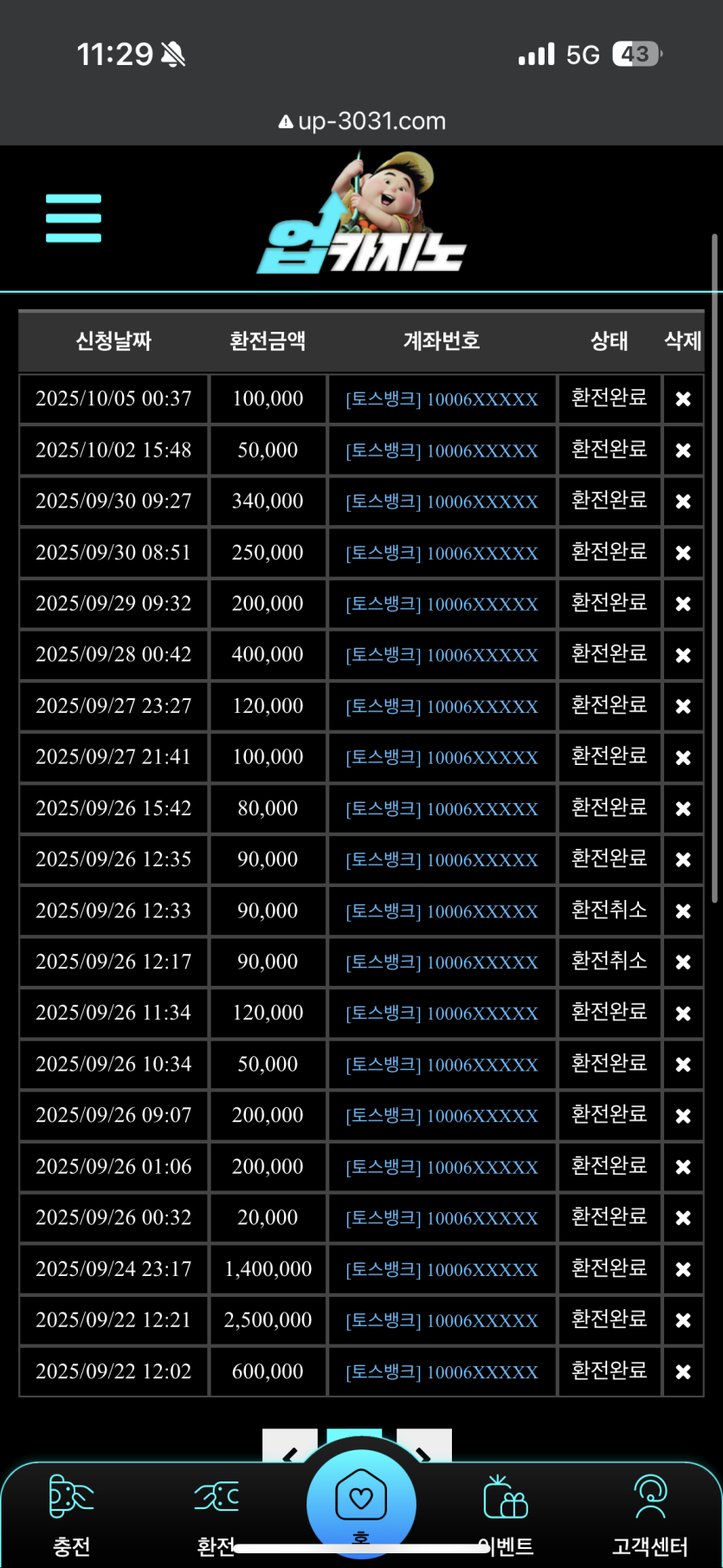723x1568 pixels.
Task: Remove the 2025/09/30 09:27 withdrawal entry
Action: tap(683, 502)
